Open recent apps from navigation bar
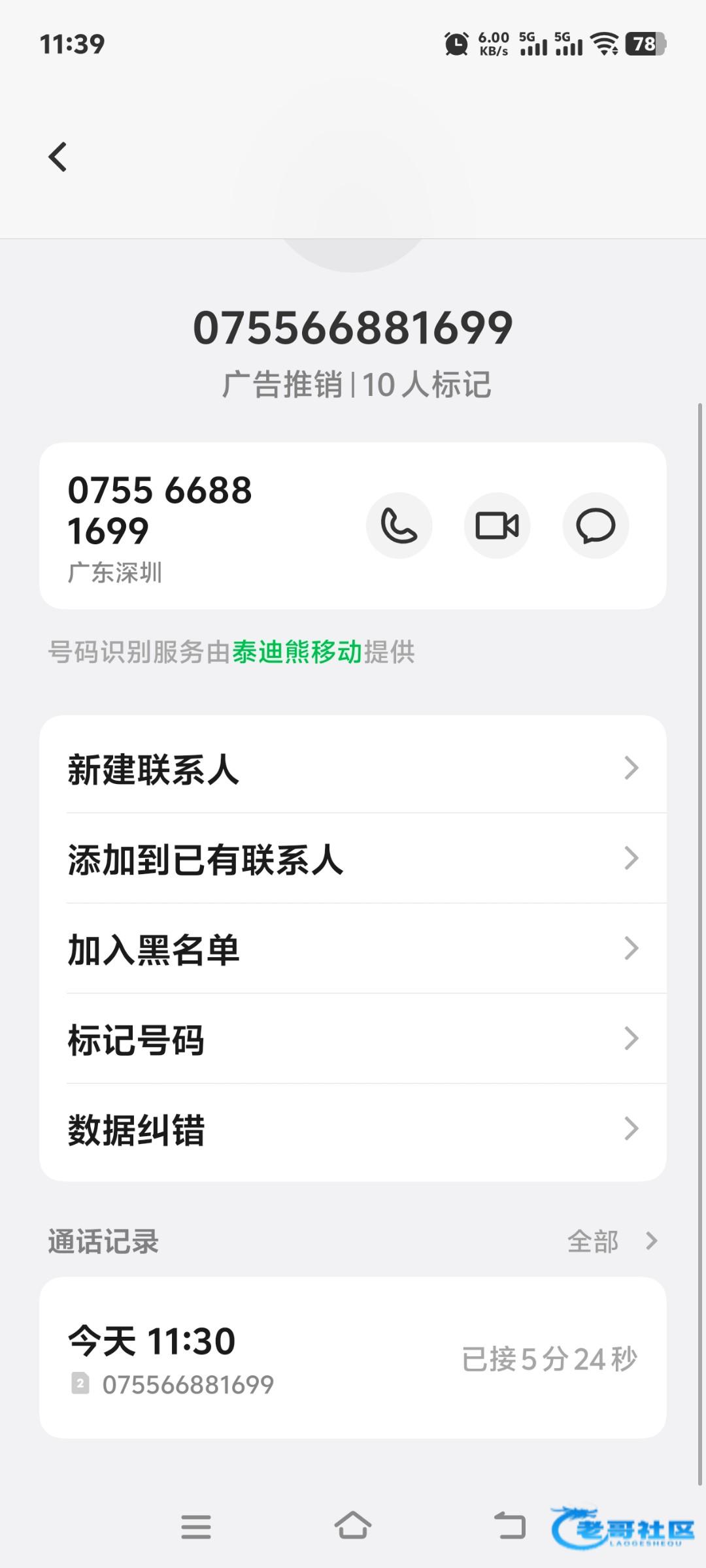Image resolution: width=706 pixels, height=1568 pixels. click(195, 1527)
